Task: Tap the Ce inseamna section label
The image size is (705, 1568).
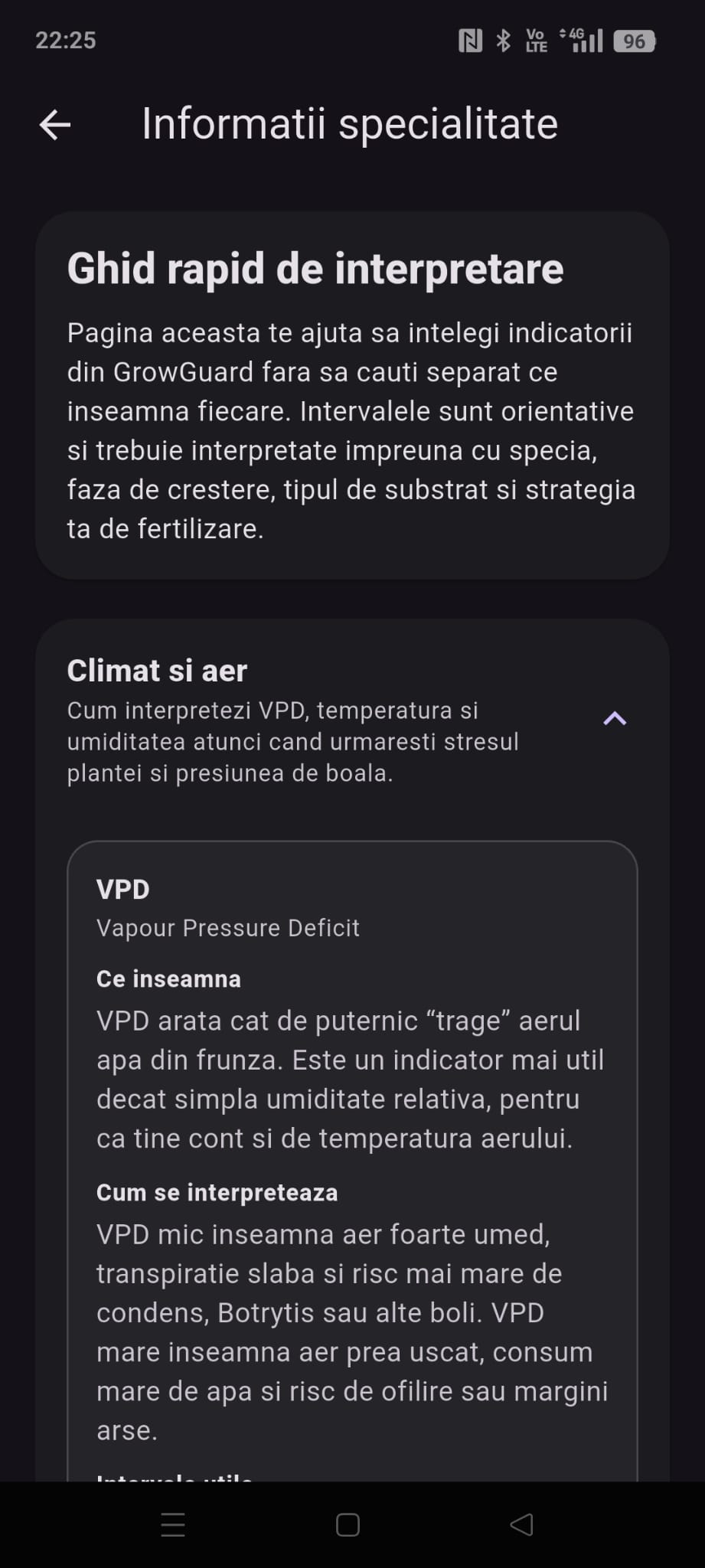Action: (x=168, y=978)
